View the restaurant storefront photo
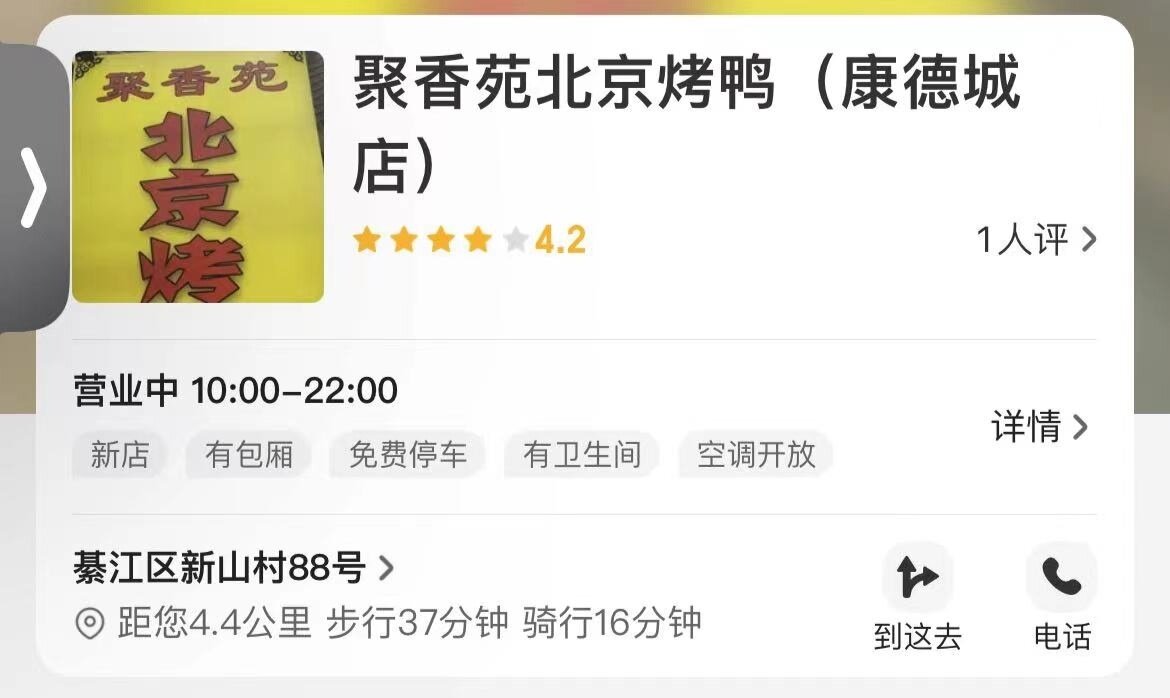Screen dimensions: 1170x698 coord(198,177)
